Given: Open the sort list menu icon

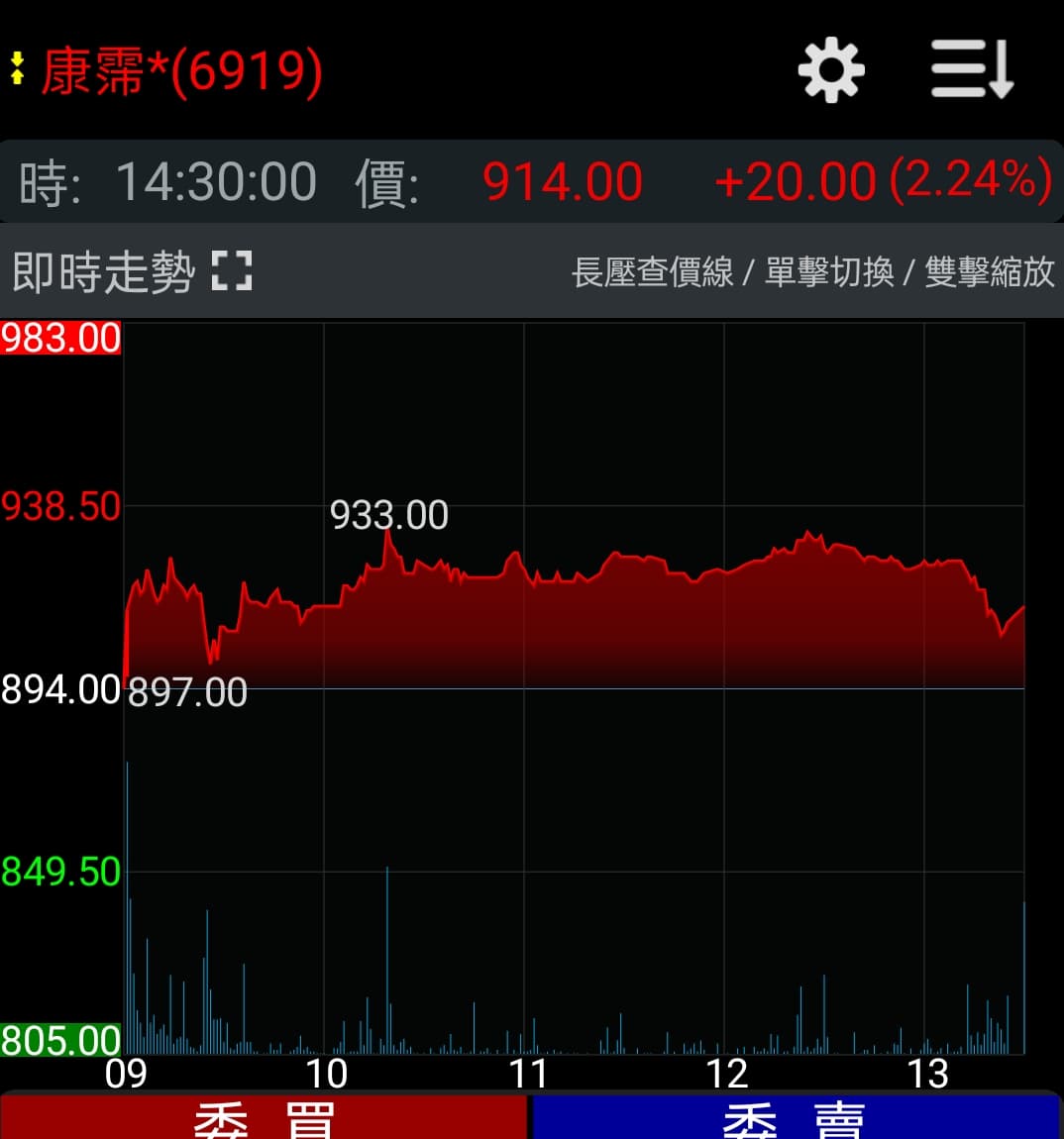Looking at the screenshot, I should 972,70.
